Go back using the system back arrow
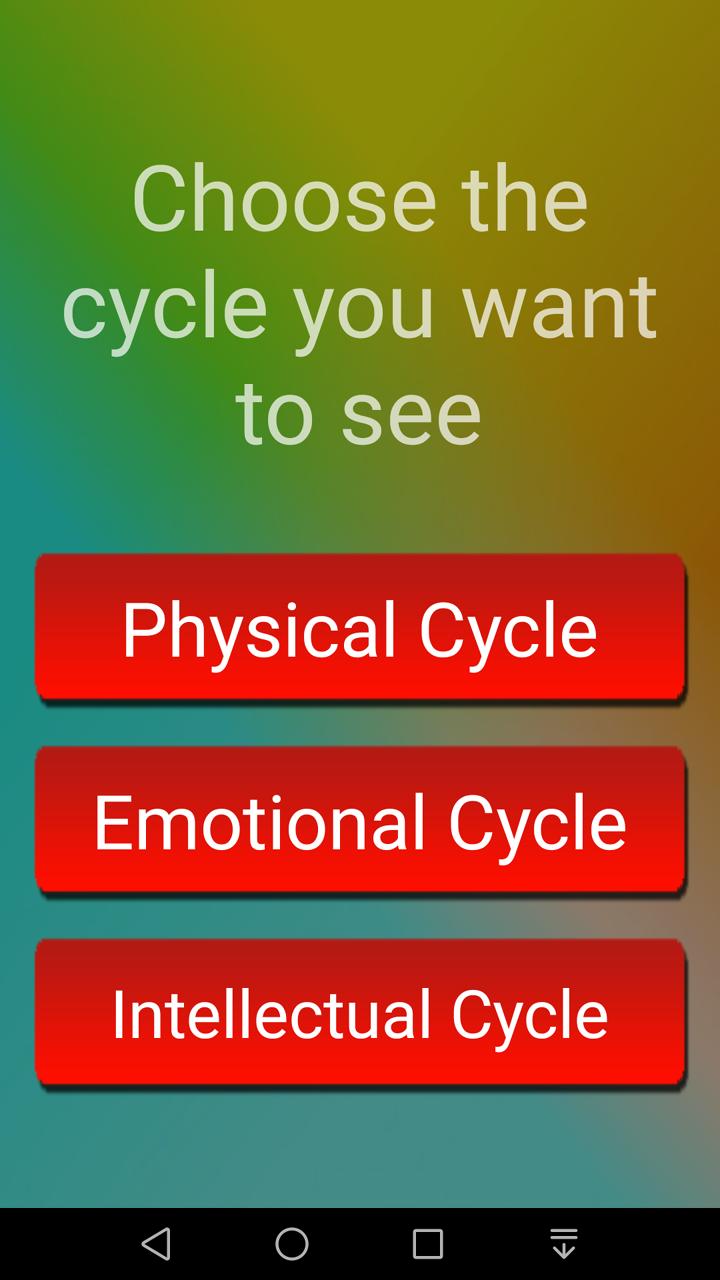Image resolution: width=720 pixels, height=1280 pixels. click(x=156, y=1244)
